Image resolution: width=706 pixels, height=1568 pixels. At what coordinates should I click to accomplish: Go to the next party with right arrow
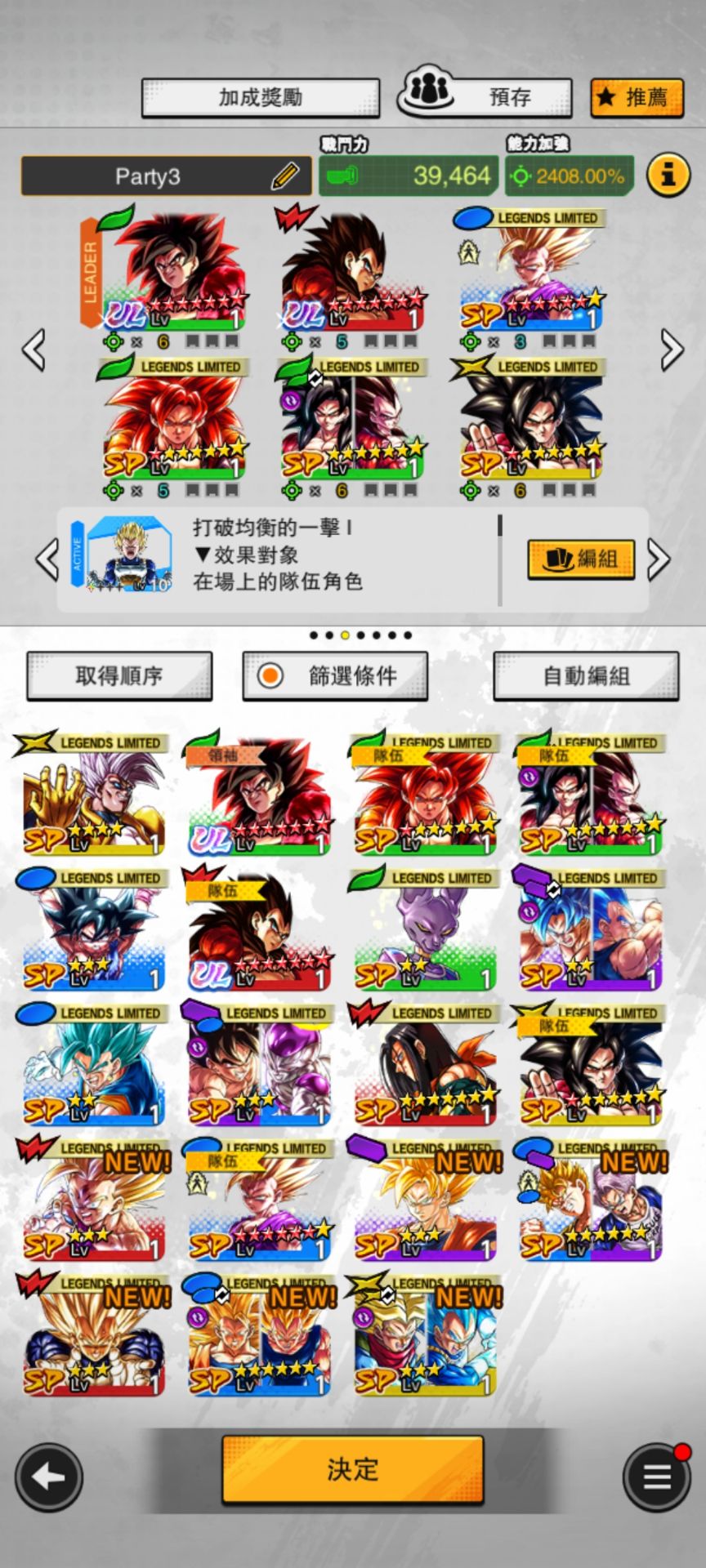click(671, 350)
